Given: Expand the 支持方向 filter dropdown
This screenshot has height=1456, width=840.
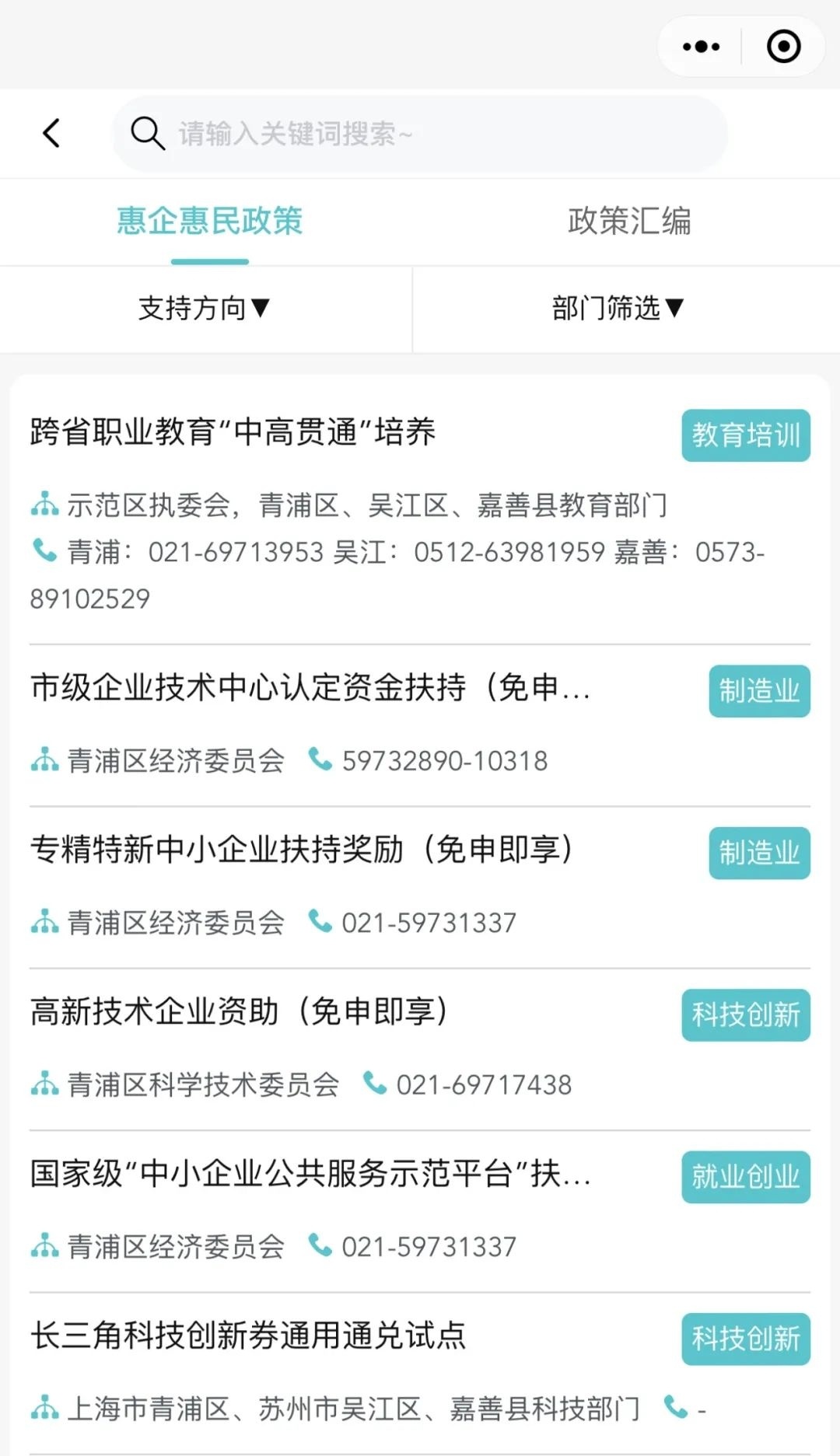Looking at the screenshot, I should click(x=205, y=309).
